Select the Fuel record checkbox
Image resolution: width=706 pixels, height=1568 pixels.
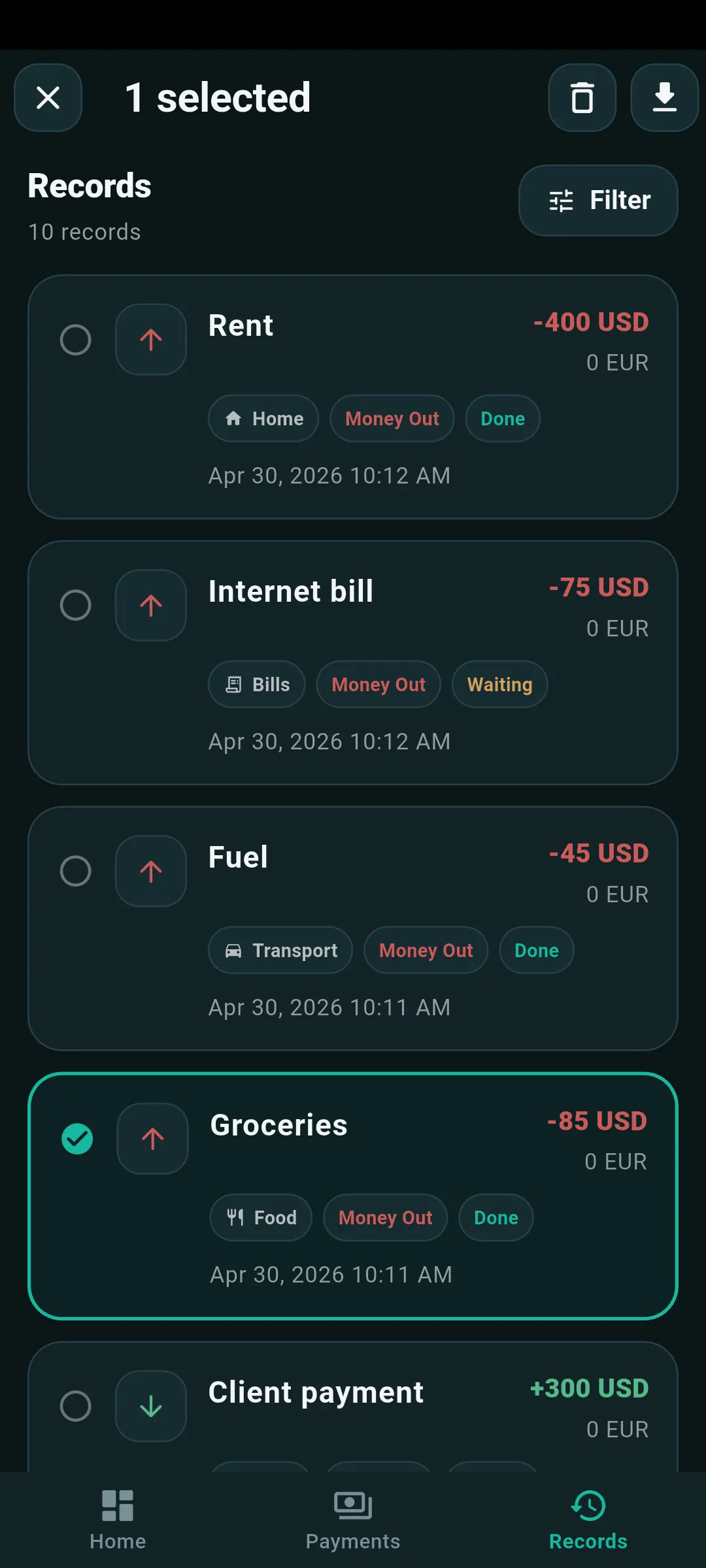76,871
